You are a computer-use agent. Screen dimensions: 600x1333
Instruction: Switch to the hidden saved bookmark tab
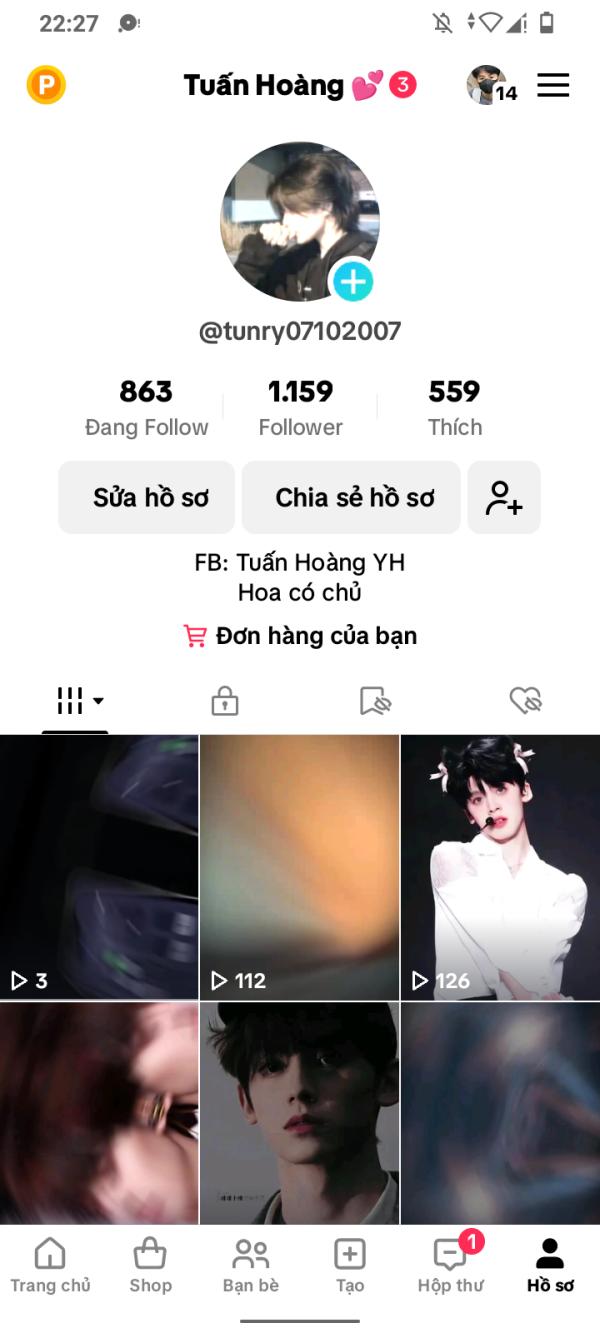(375, 701)
